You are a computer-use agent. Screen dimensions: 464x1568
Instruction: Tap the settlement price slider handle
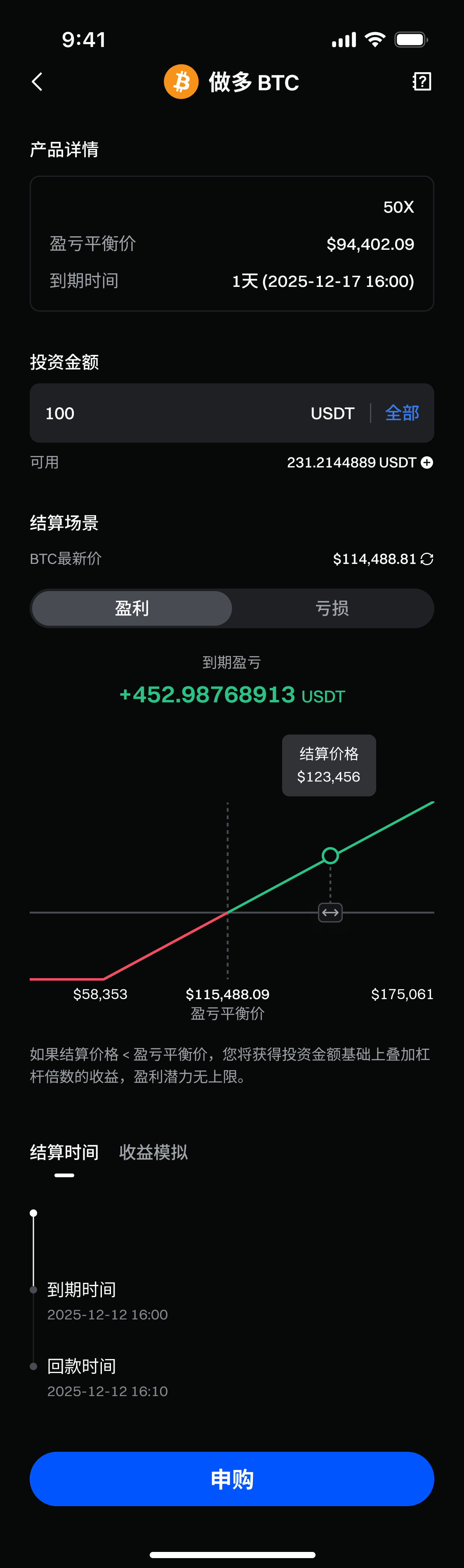[x=330, y=913]
